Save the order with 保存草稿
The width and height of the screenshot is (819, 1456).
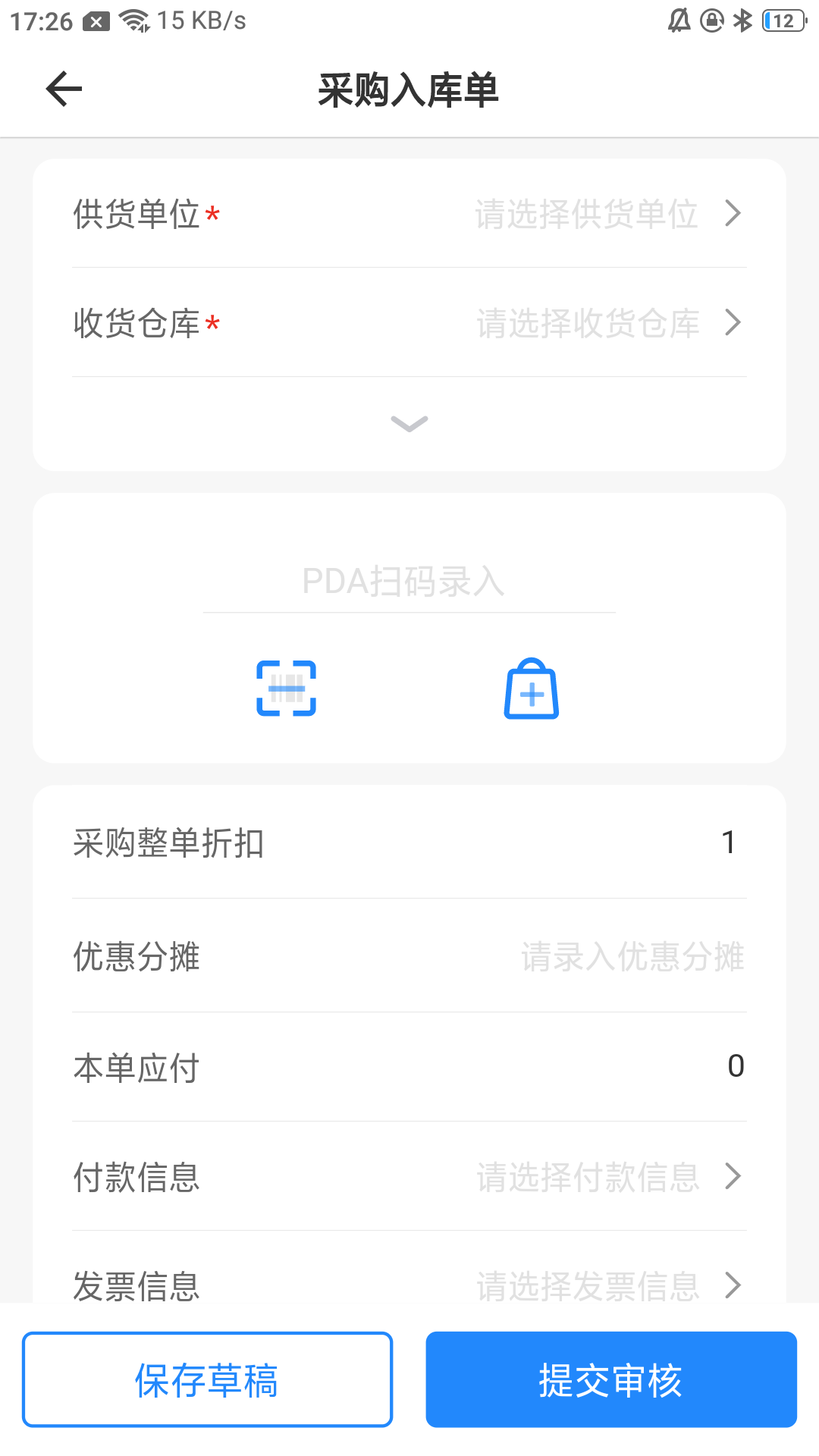207,1379
